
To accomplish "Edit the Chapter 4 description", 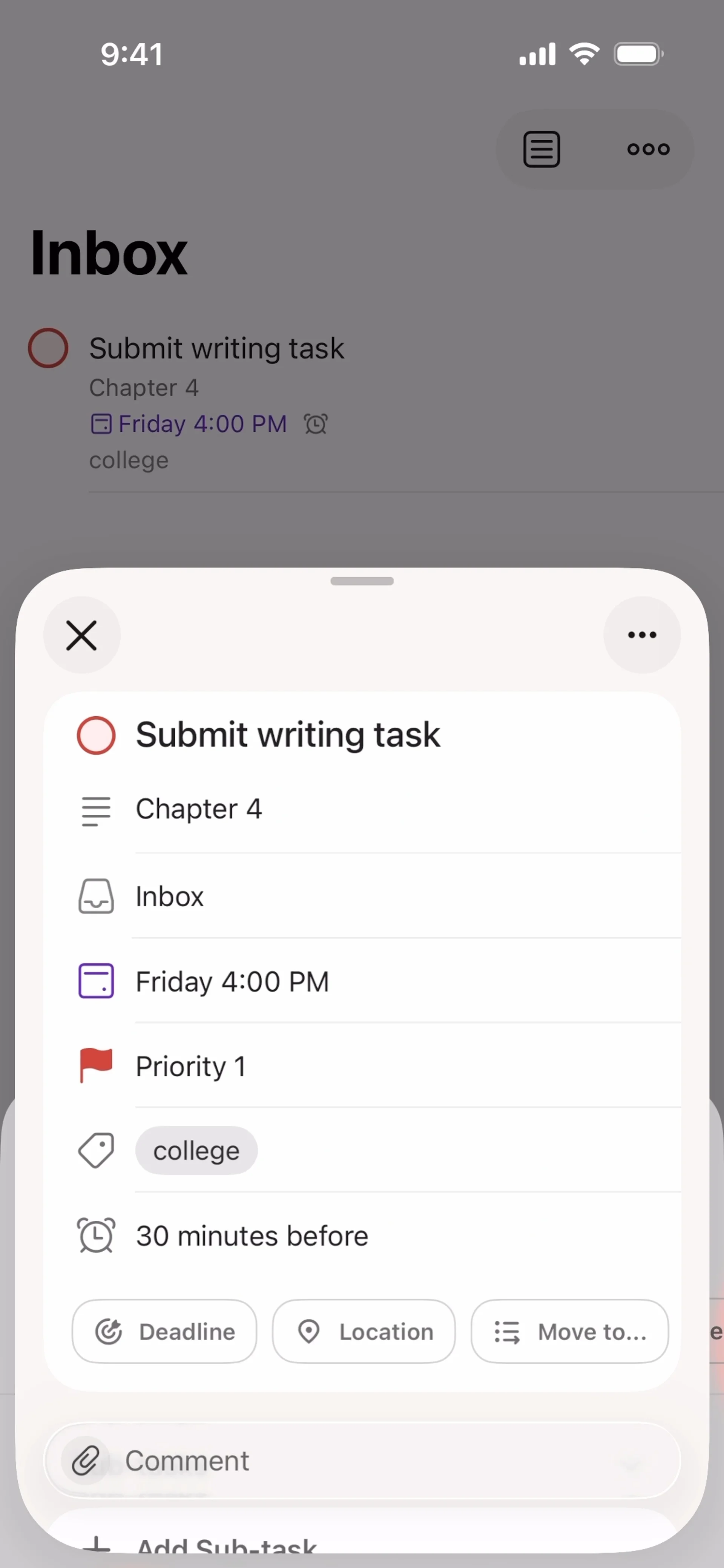I will [x=199, y=809].
